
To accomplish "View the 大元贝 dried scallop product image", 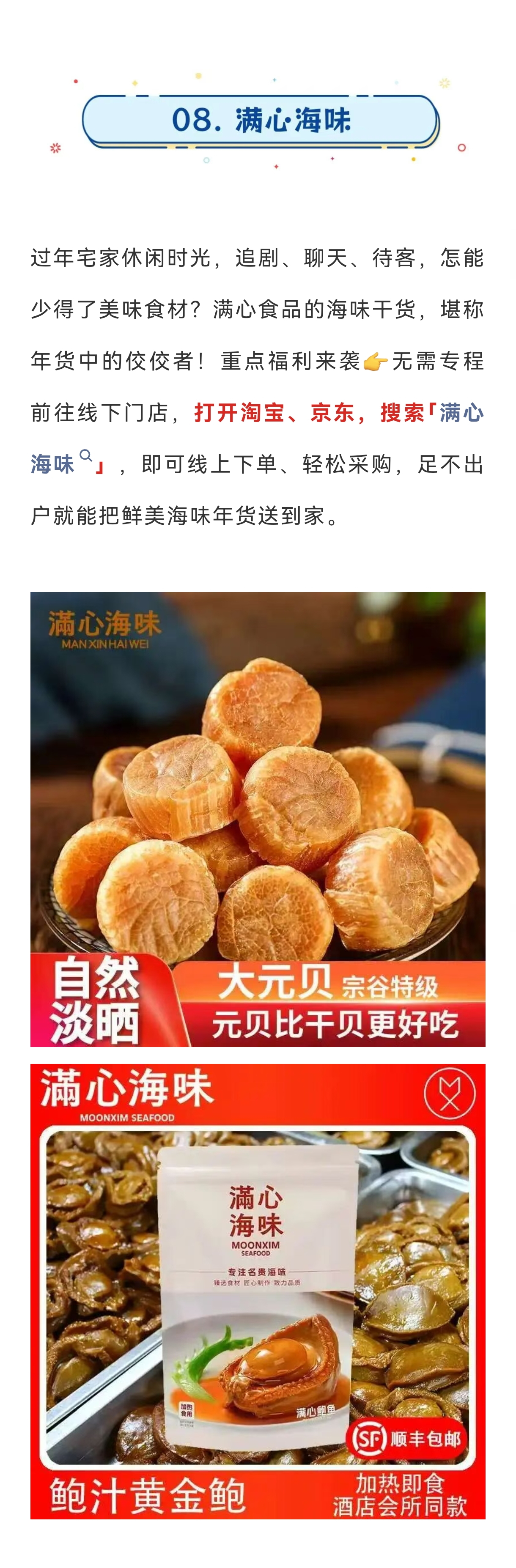I will 258,819.
